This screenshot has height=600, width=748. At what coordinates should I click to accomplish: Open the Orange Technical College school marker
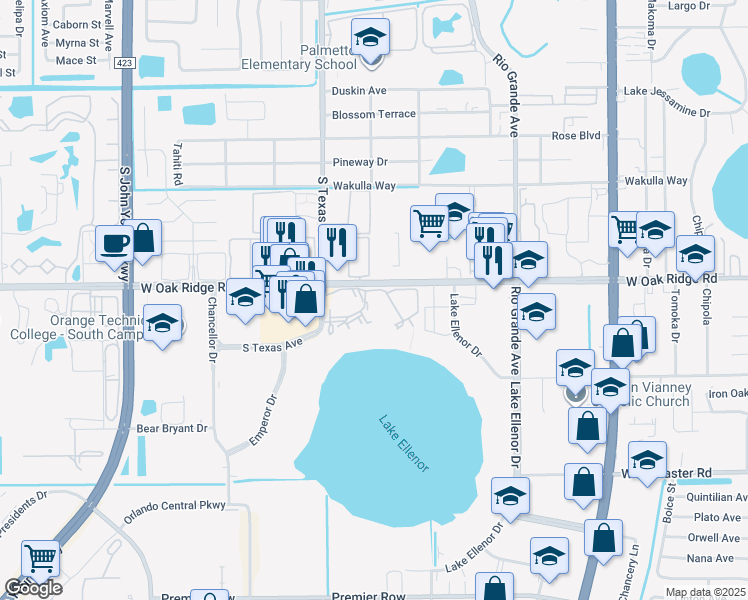(x=163, y=323)
